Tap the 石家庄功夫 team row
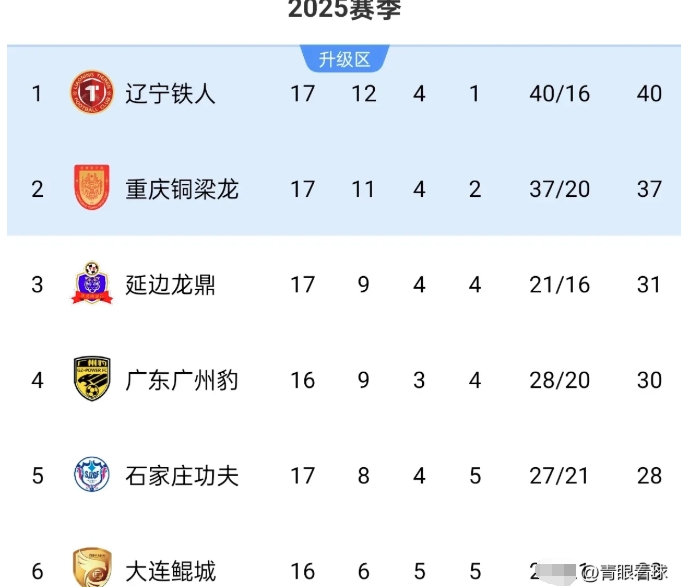The image size is (681, 587). tap(344, 475)
